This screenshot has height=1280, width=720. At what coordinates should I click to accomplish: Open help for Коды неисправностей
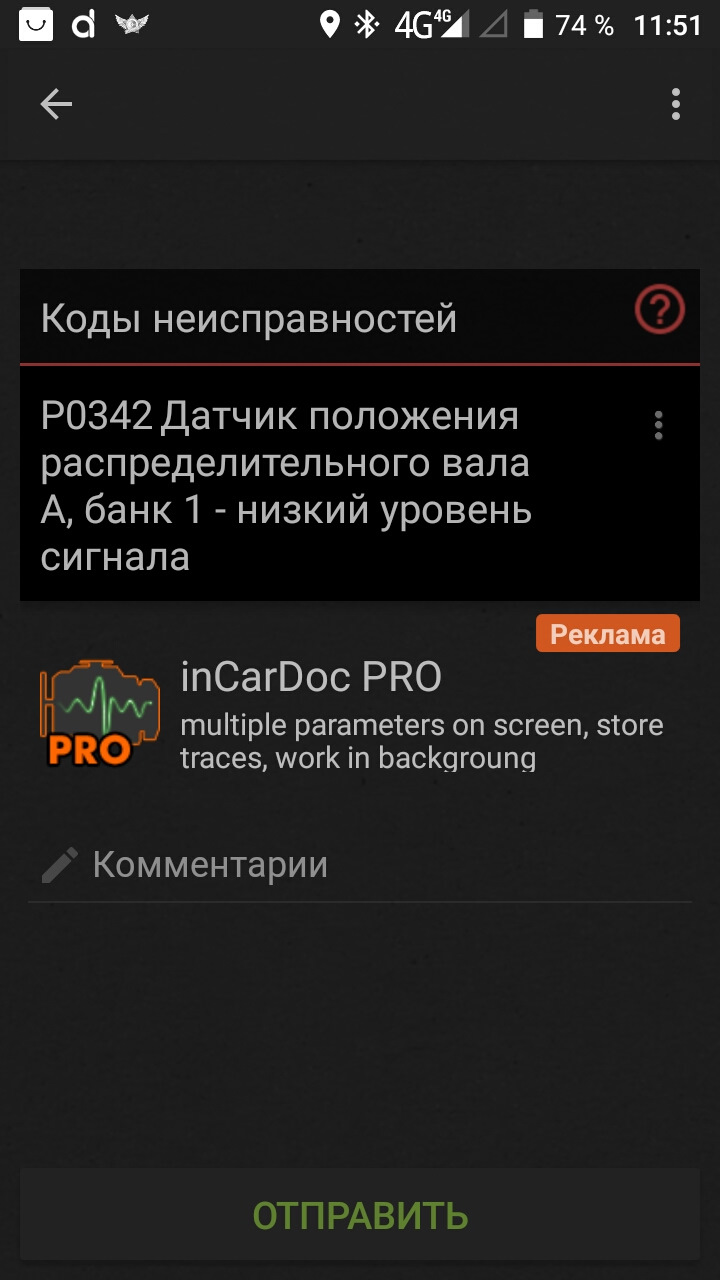click(659, 312)
